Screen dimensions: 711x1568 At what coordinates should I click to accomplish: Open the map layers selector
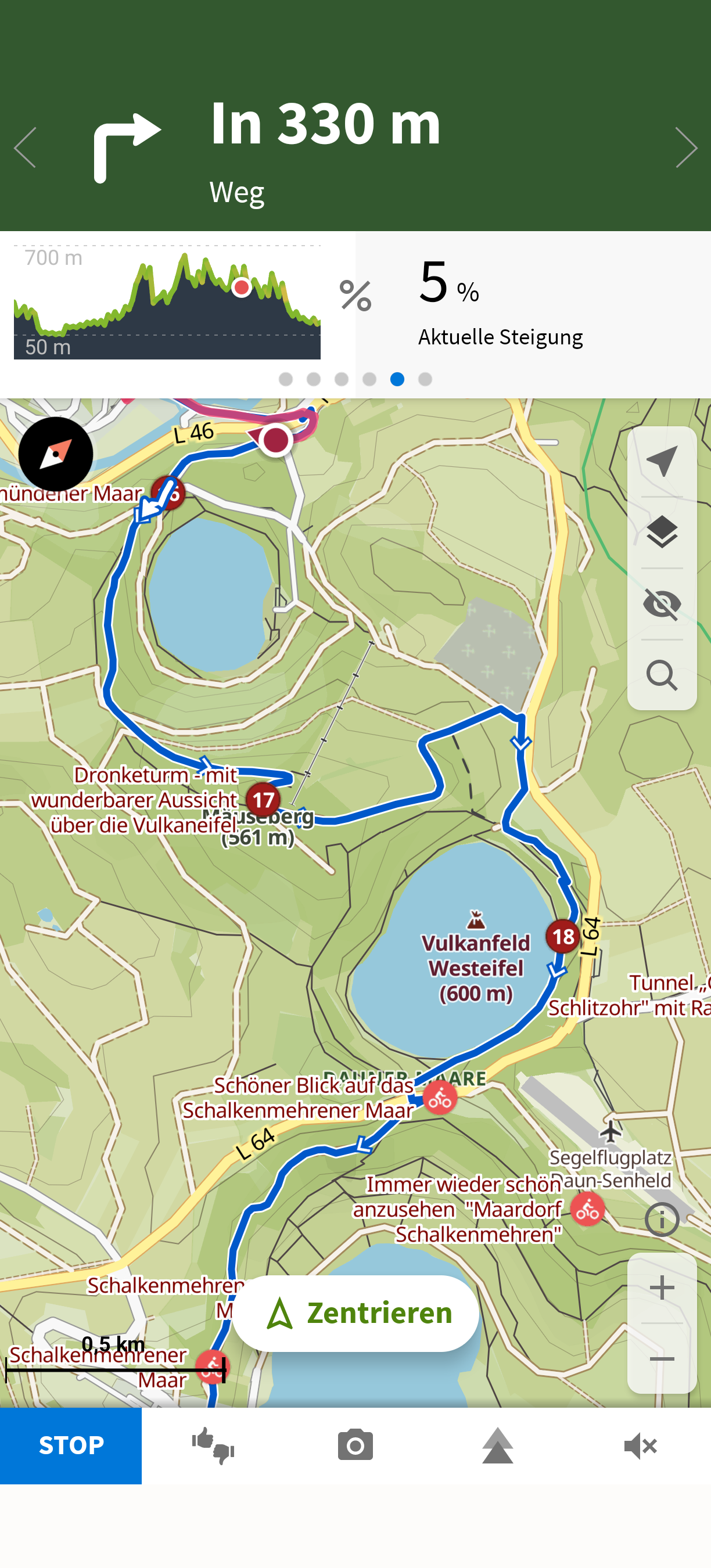coord(662,533)
